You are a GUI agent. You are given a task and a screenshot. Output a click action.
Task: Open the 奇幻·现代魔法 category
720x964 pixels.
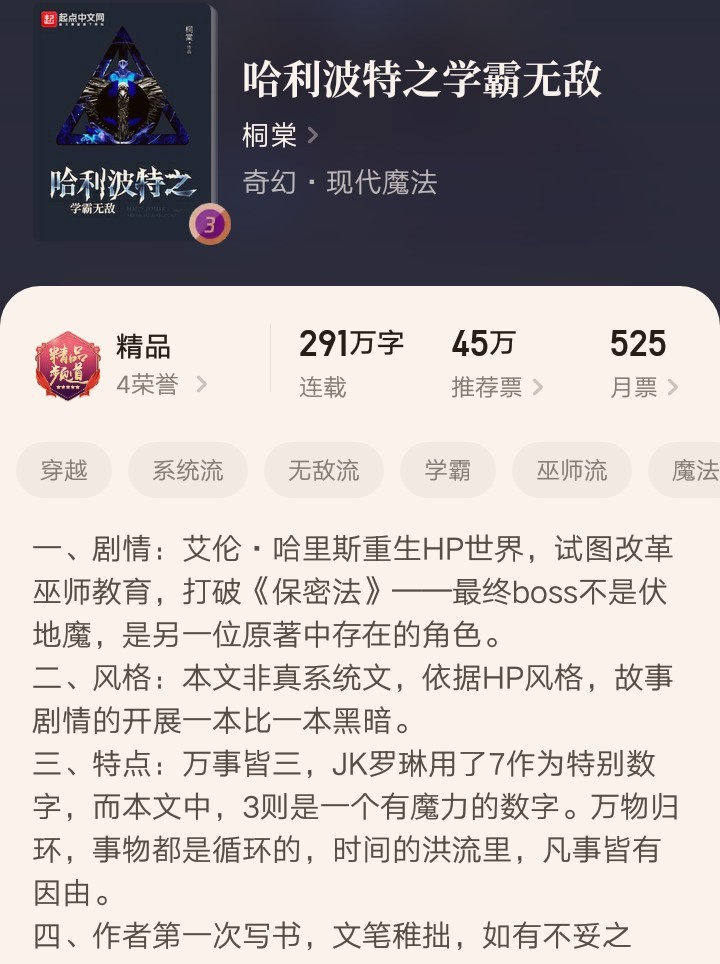tap(340, 183)
